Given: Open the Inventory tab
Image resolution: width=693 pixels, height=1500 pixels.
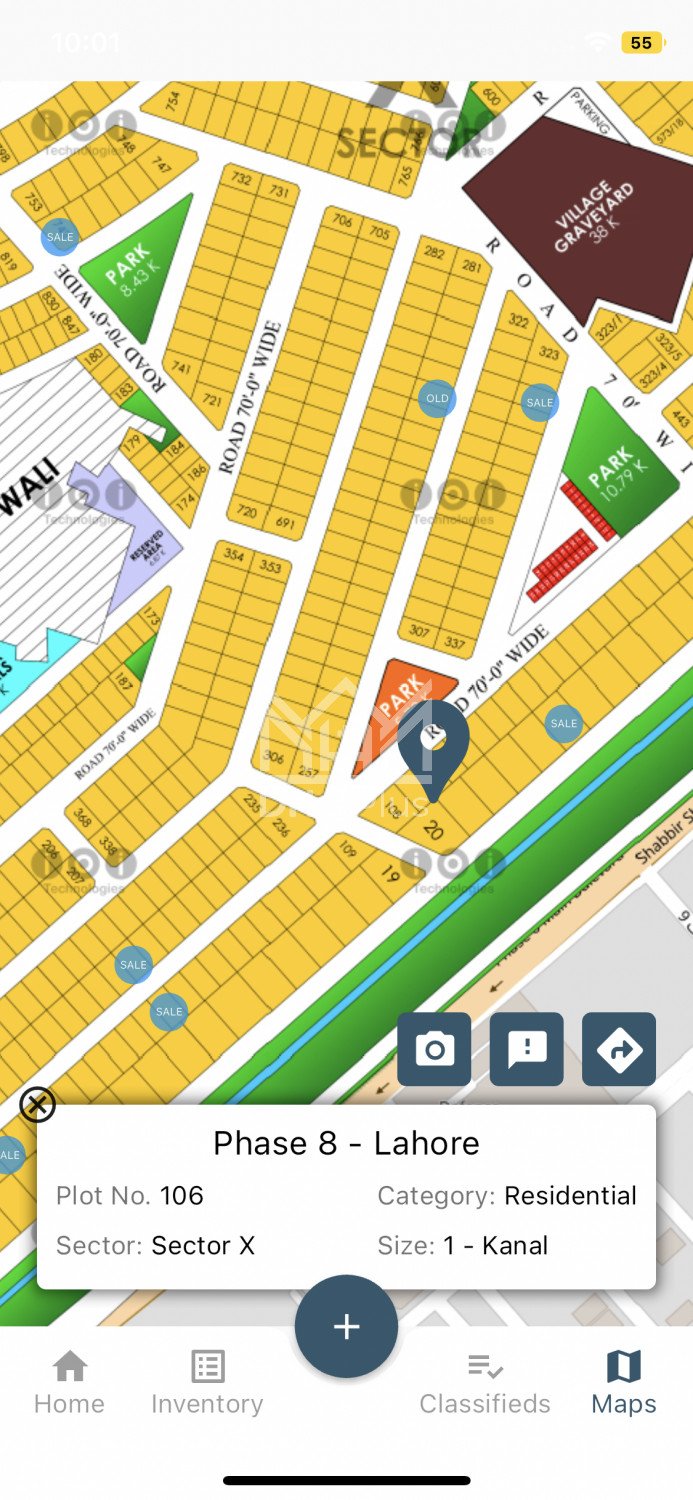Looking at the screenshot, I should coord(207,1382).
